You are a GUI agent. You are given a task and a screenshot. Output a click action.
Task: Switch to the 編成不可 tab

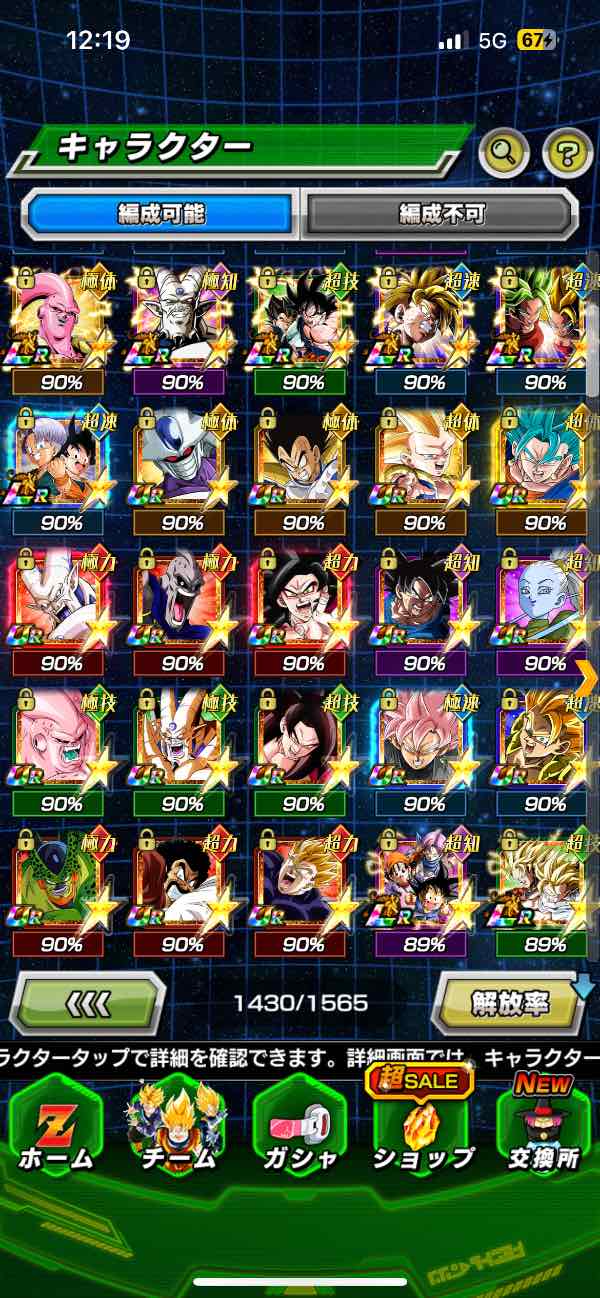pos(441,213)
